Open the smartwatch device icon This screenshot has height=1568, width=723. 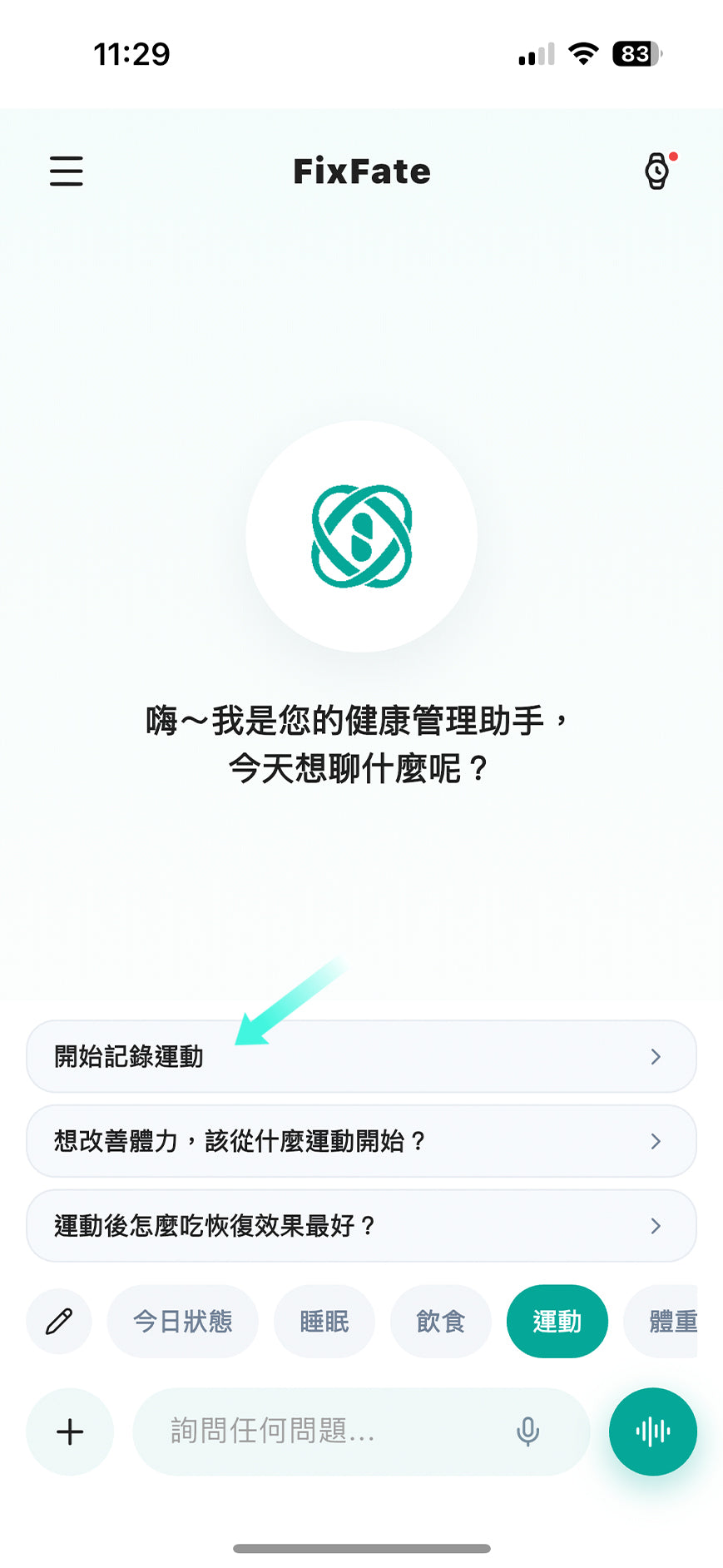tap(658, 171)
